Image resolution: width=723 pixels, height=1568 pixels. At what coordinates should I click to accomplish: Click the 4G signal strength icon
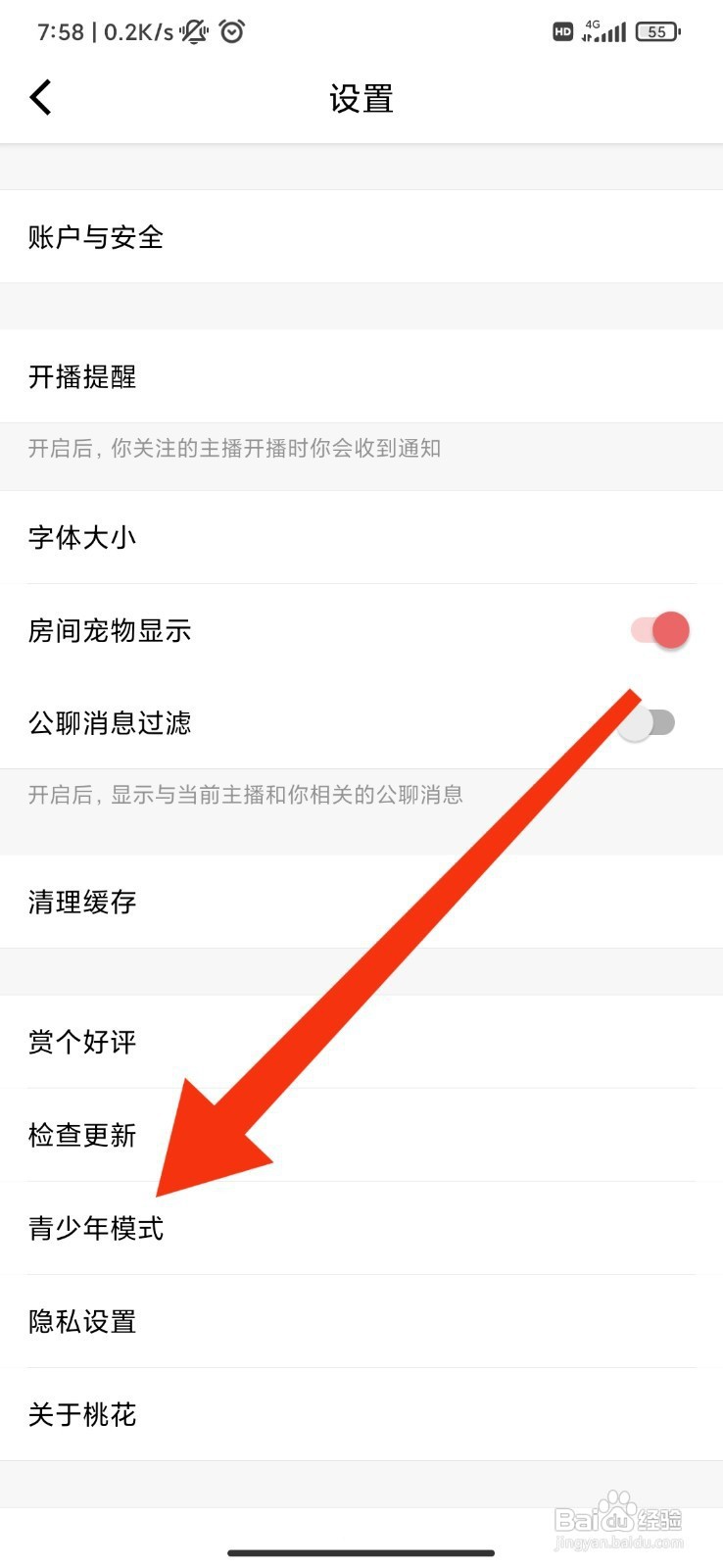pos(602,30)
